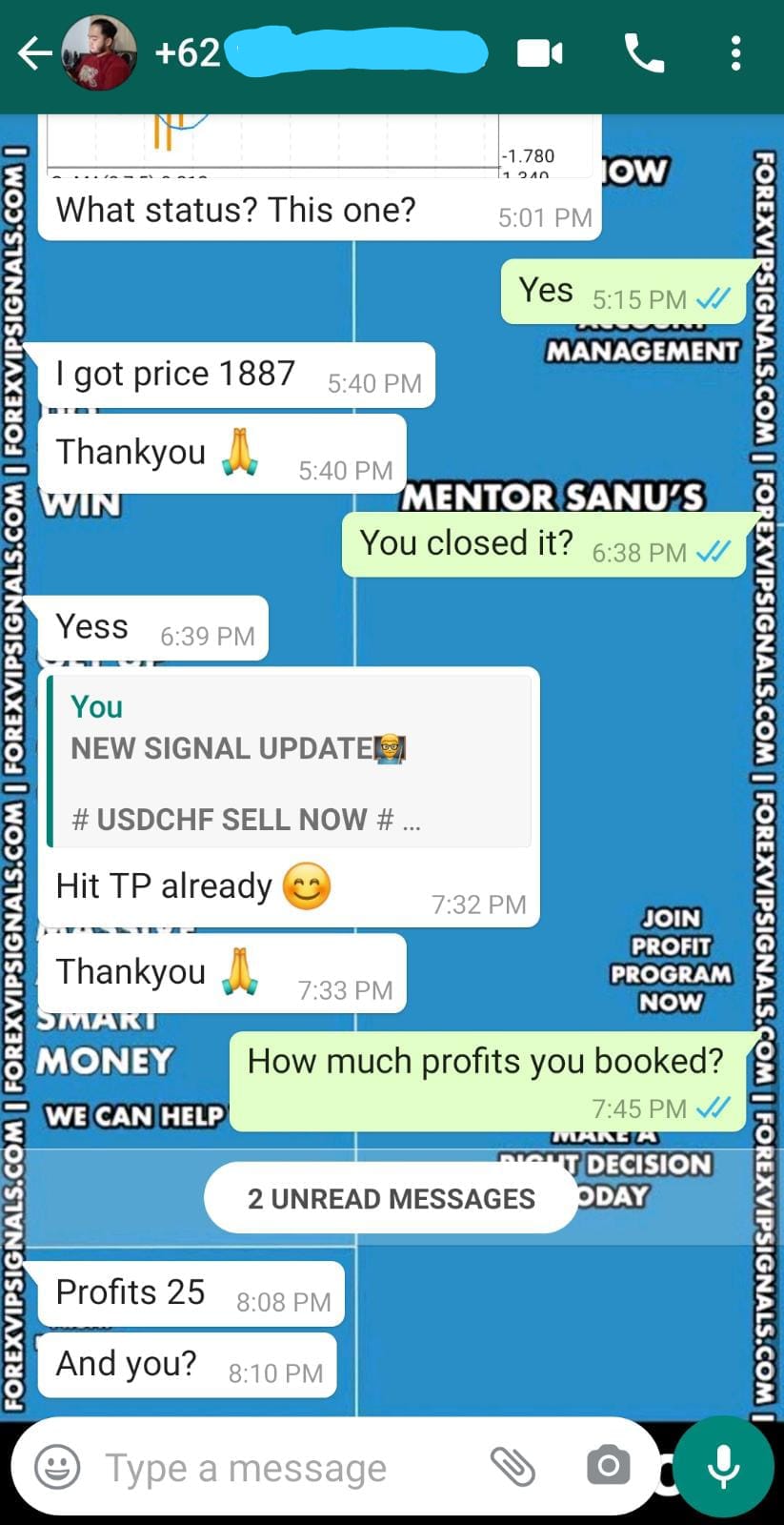
Task: Tap the voice message microphone button
Action: (x=723, y=1467)
